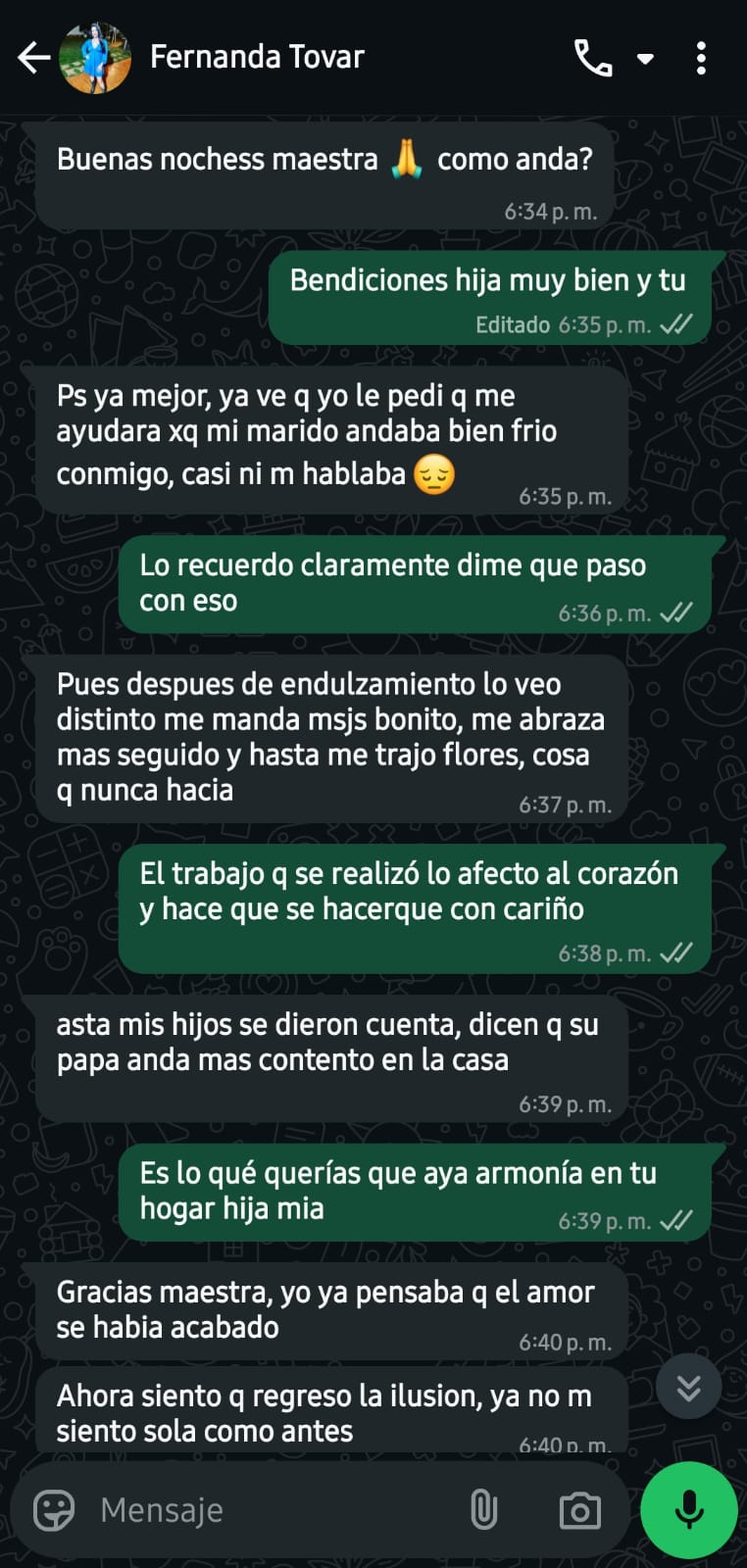Start a voice call with Fernanda
The height and width of the screenshot is (1568, 747).
pos(592,59)
